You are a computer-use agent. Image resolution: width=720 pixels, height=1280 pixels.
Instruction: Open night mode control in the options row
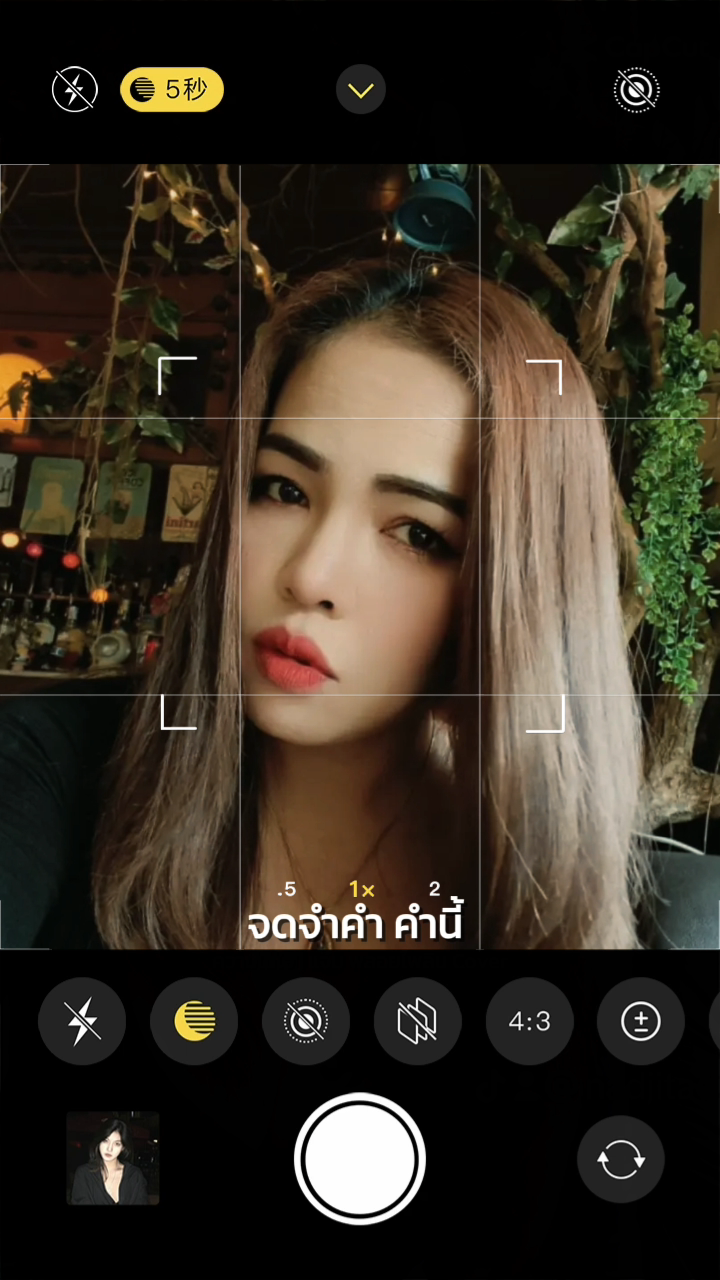click(194, 1021)
